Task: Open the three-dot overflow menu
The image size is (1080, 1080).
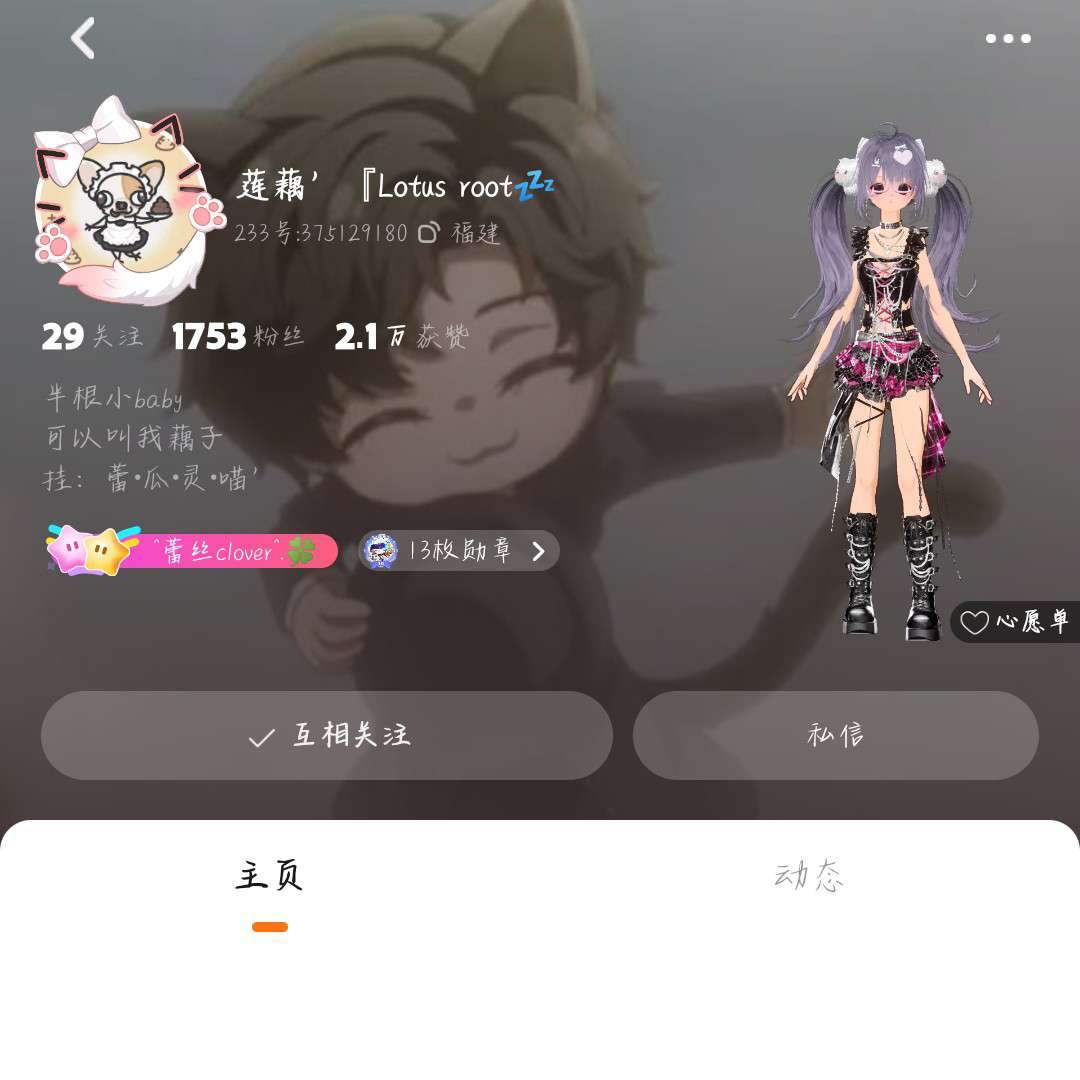Action: tap(1007, 39)
